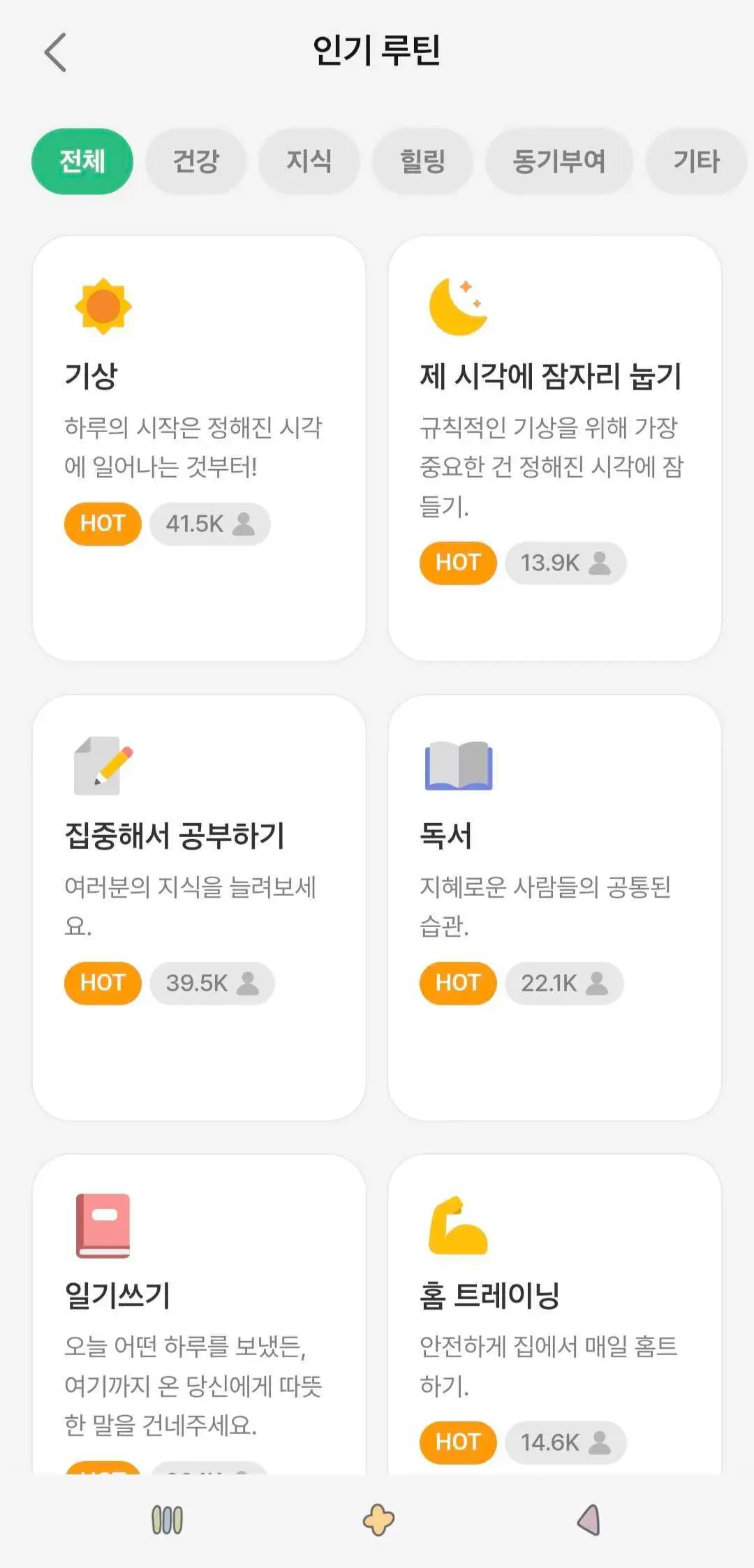Go back from the 인기 루틴 screen

point(56,52)
